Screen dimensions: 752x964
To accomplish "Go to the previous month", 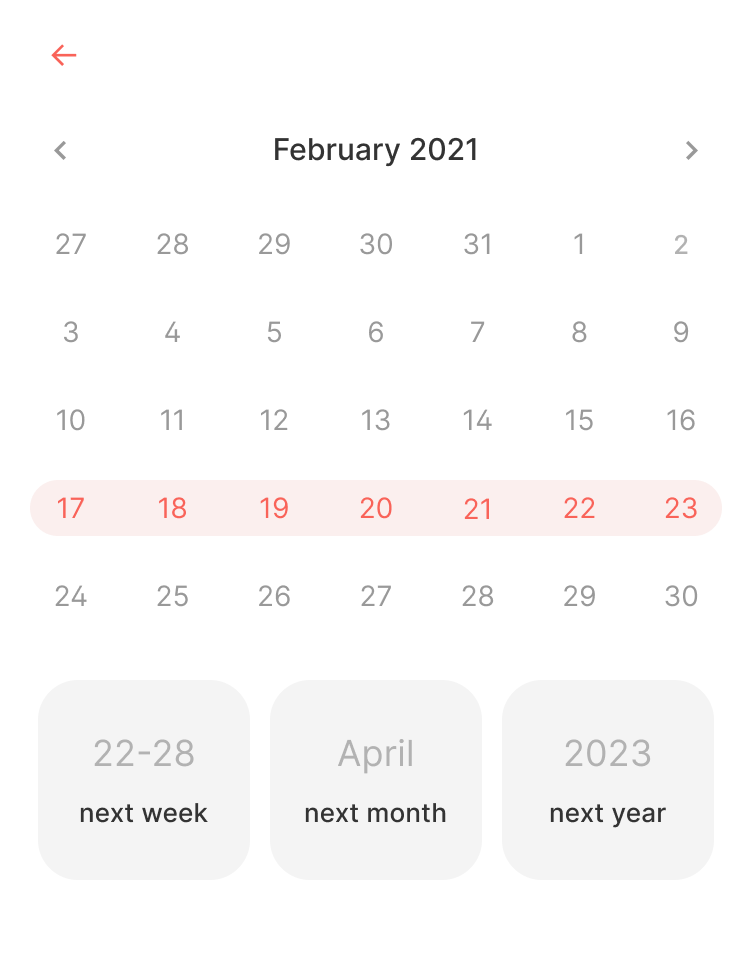I will coord(61,151).
